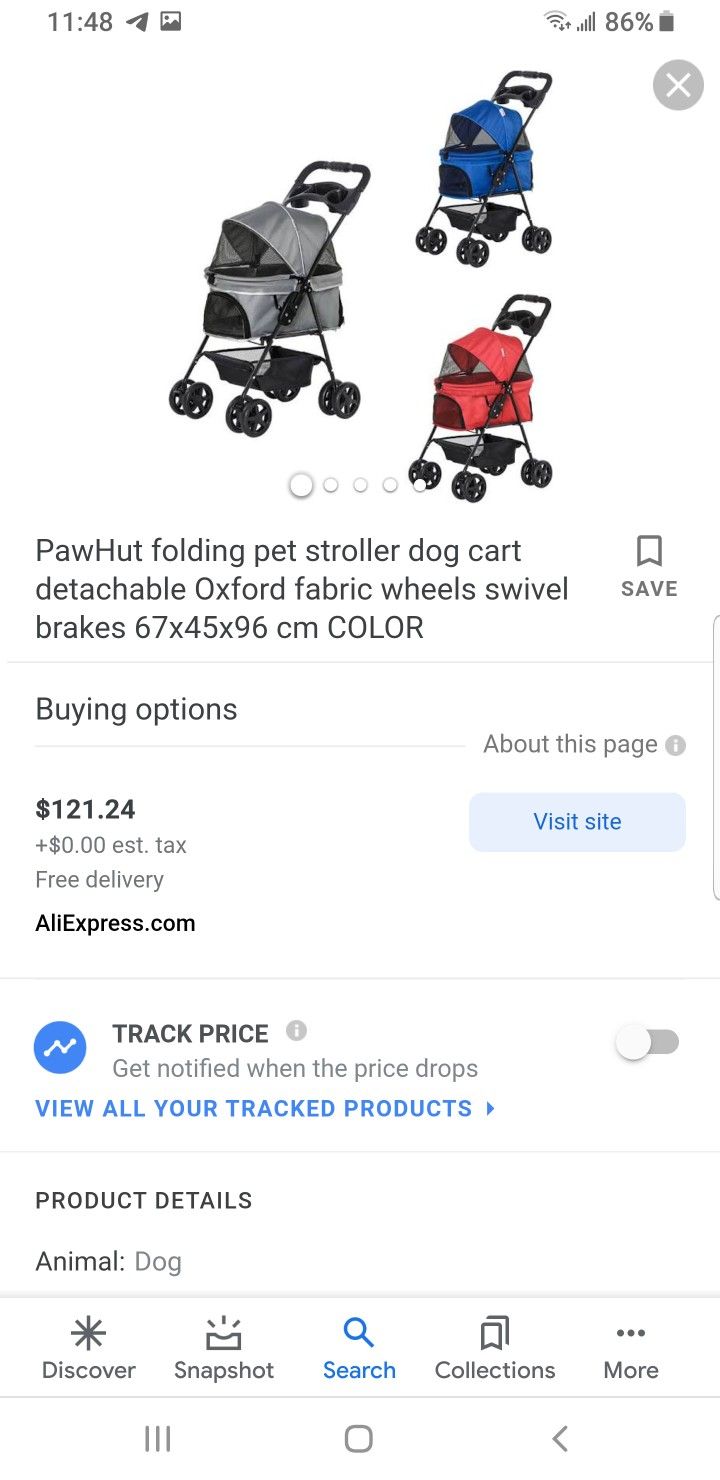Tap Visit site for AliExpress
720x1480 pixels.
point(577,822)
